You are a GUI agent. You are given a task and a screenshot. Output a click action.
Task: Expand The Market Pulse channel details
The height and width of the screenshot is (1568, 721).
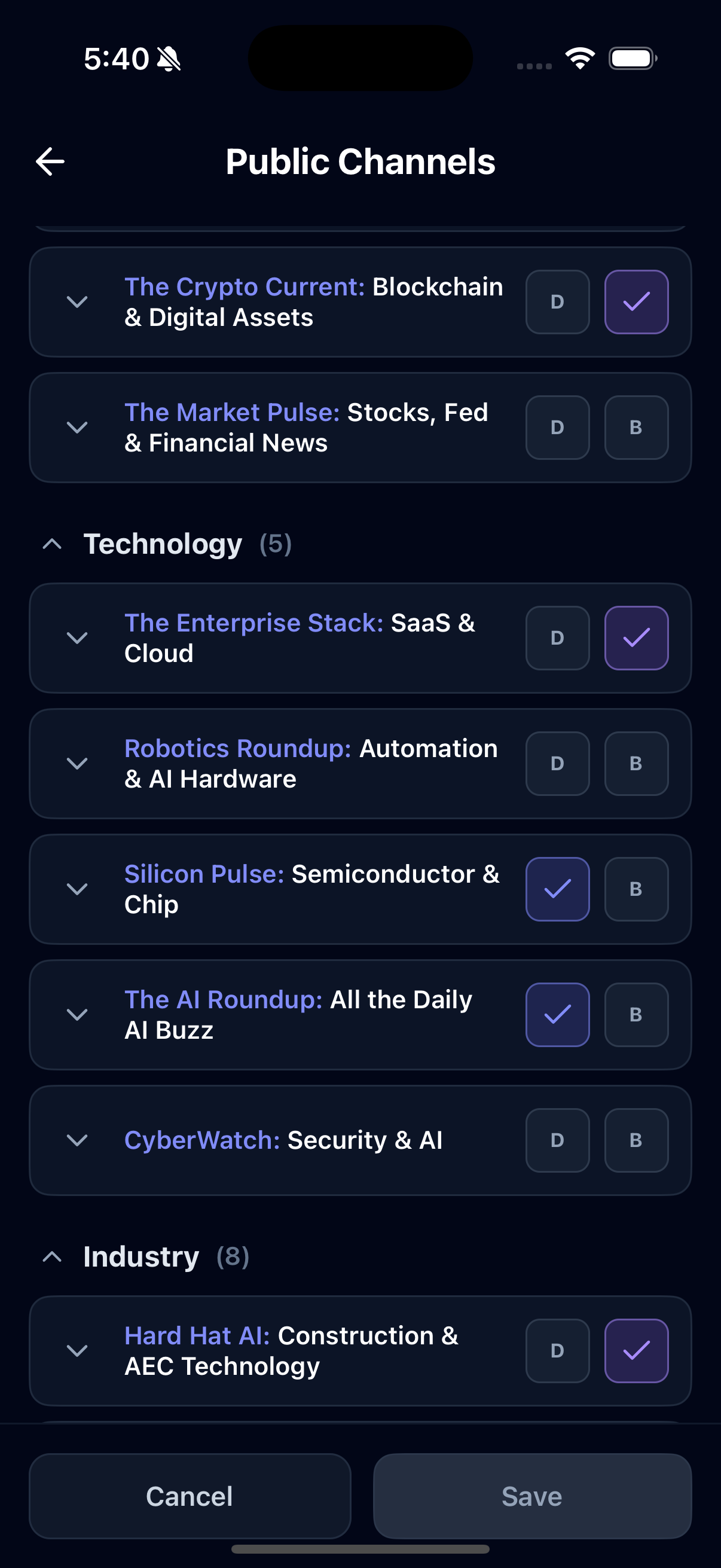tap(77, 428)
